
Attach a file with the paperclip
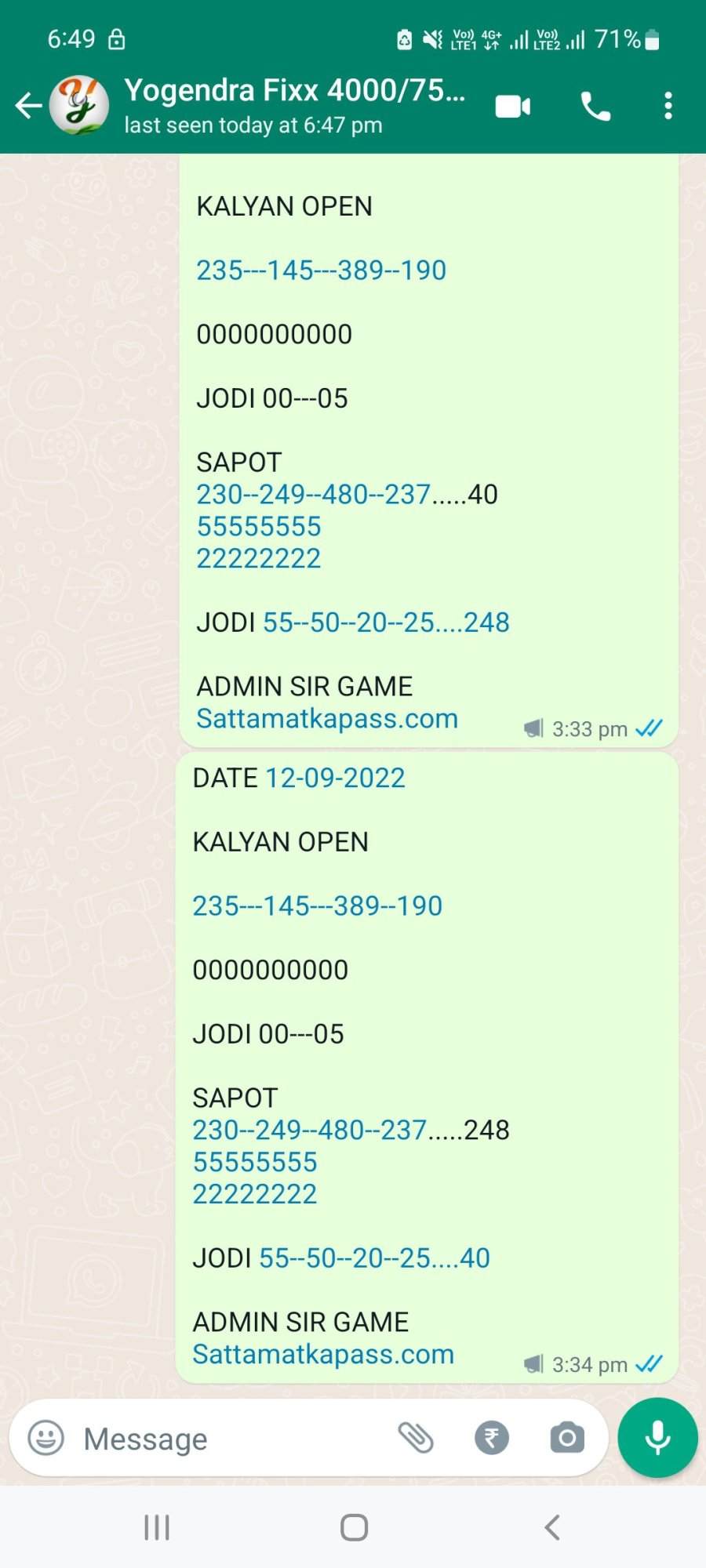tap(416, 1438)
